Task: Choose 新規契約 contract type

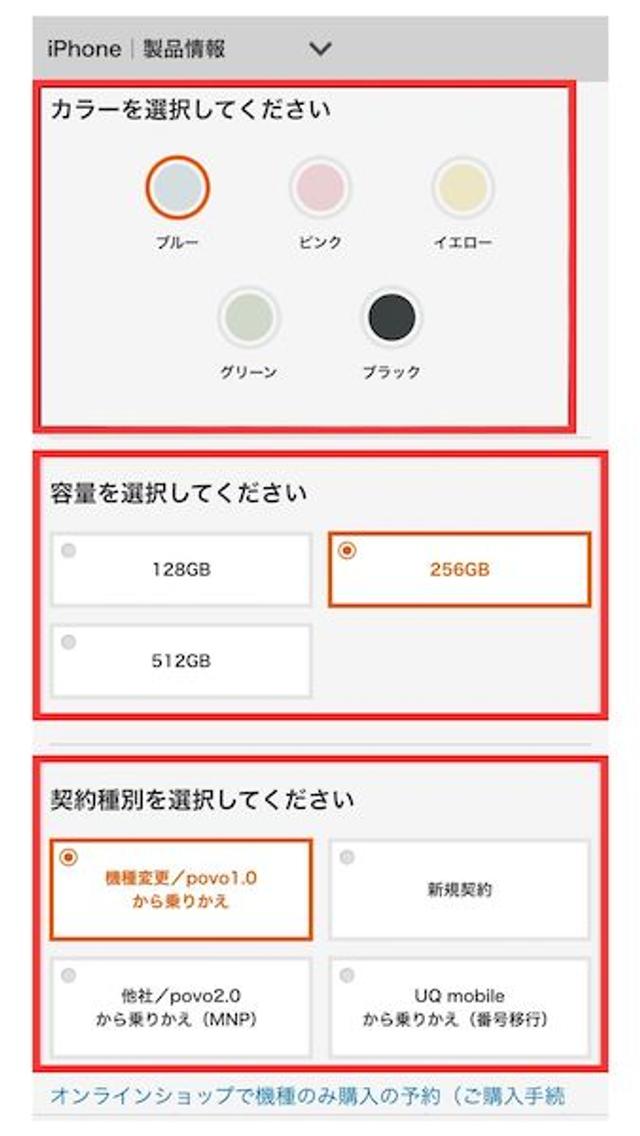Action: coord(460,889)
